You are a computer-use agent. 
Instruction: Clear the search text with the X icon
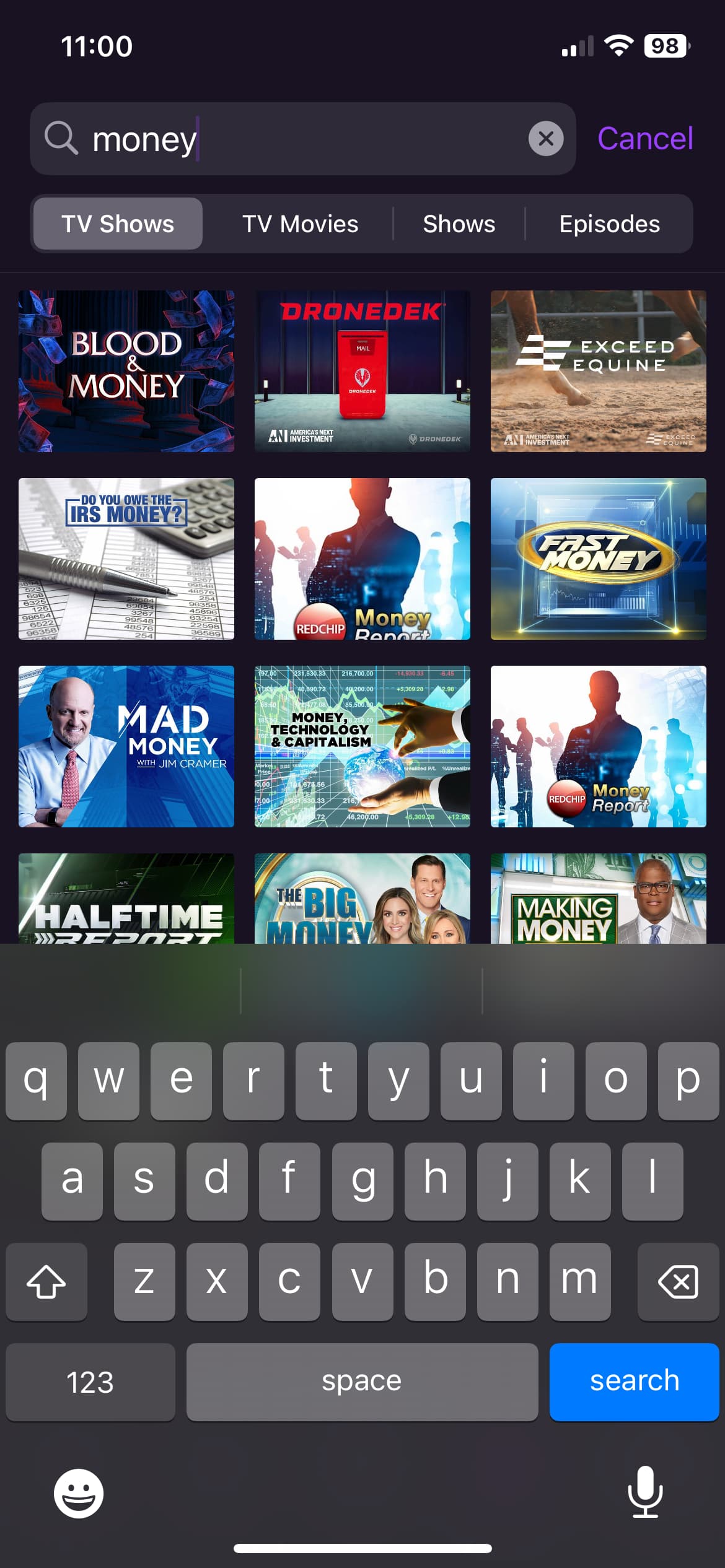545,139
